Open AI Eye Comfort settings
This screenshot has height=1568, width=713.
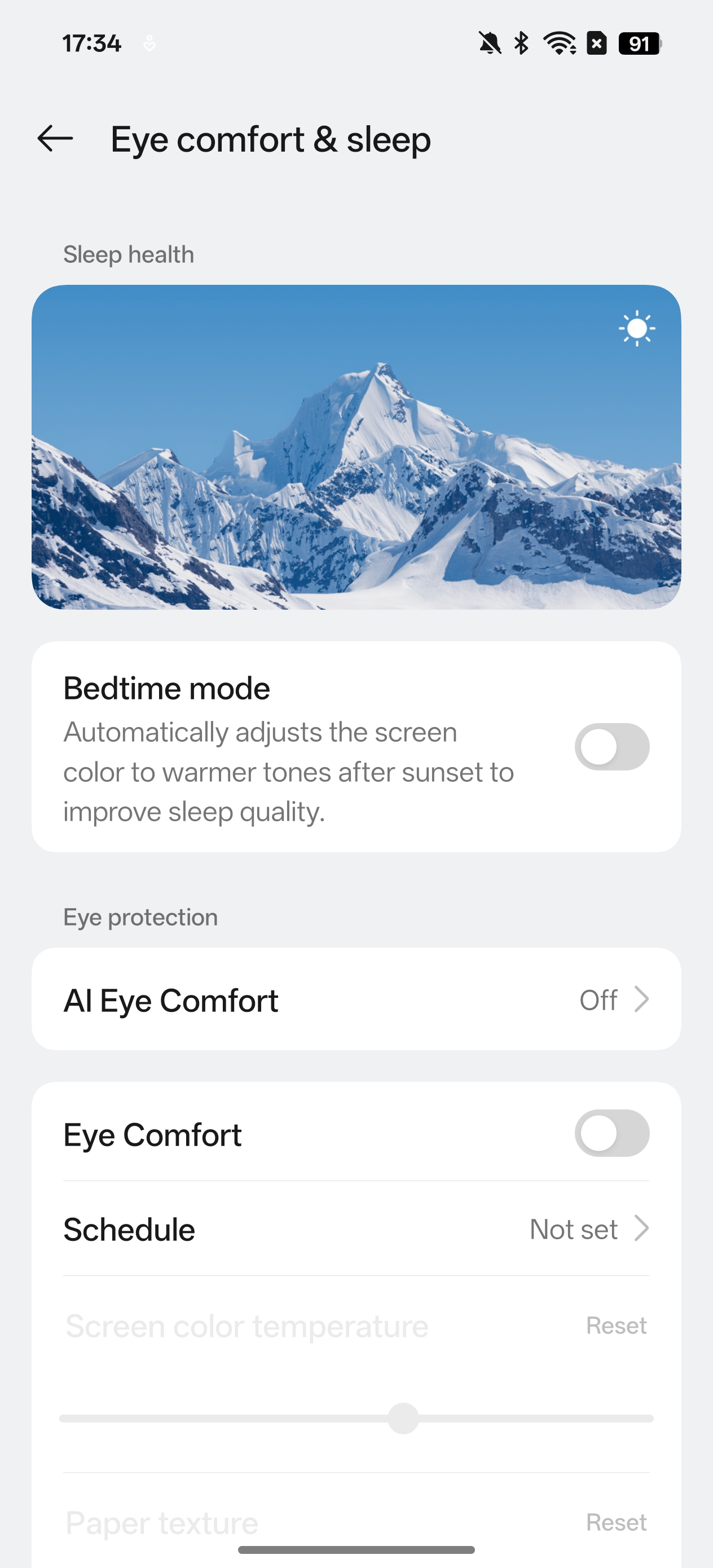(356, 999)
